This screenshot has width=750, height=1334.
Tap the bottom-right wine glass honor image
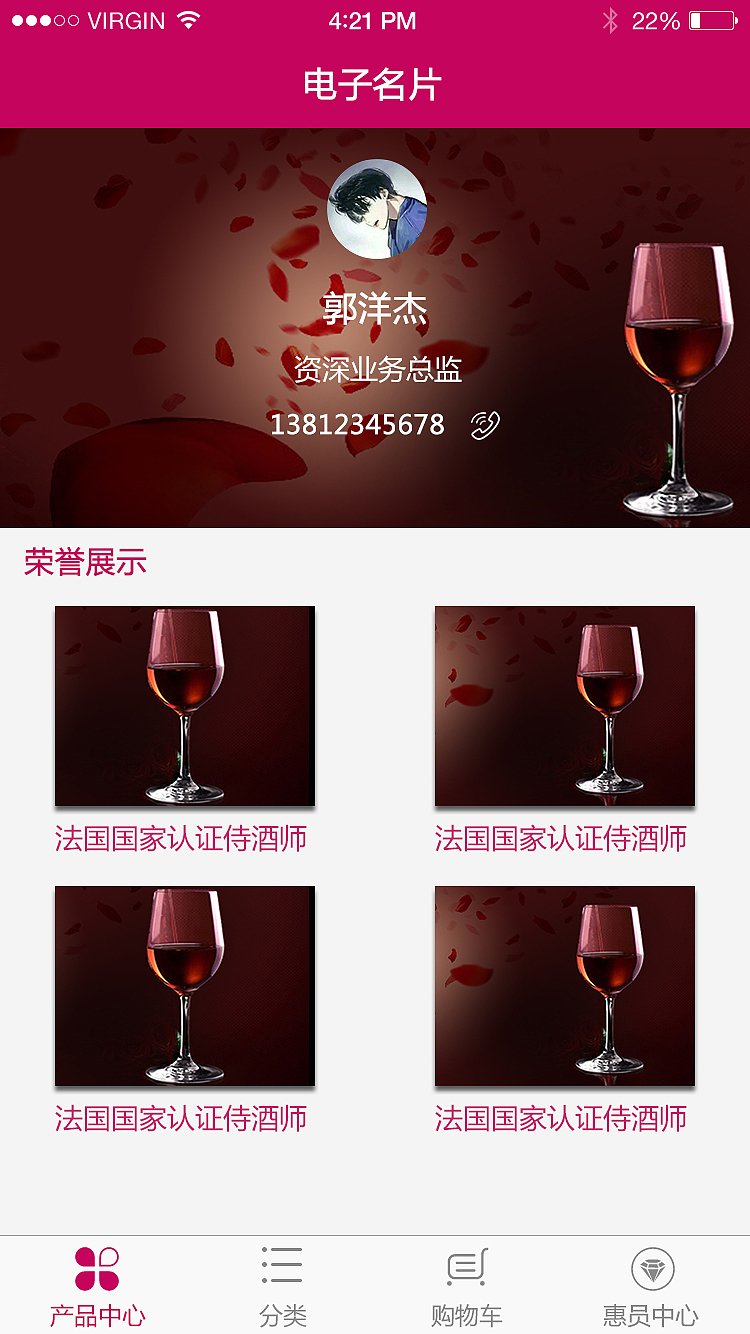point(564,985)
